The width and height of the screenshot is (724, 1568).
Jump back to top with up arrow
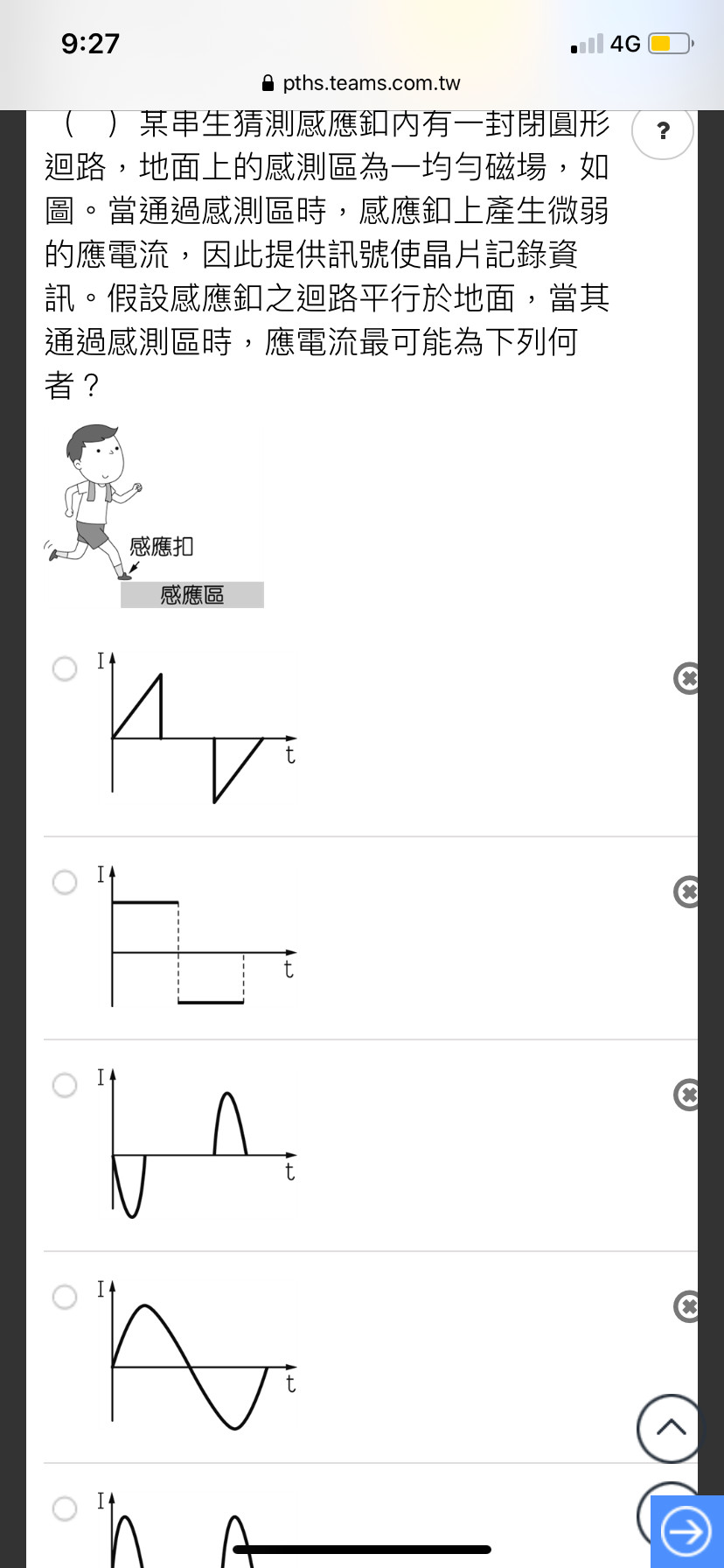click(670, 1428)
